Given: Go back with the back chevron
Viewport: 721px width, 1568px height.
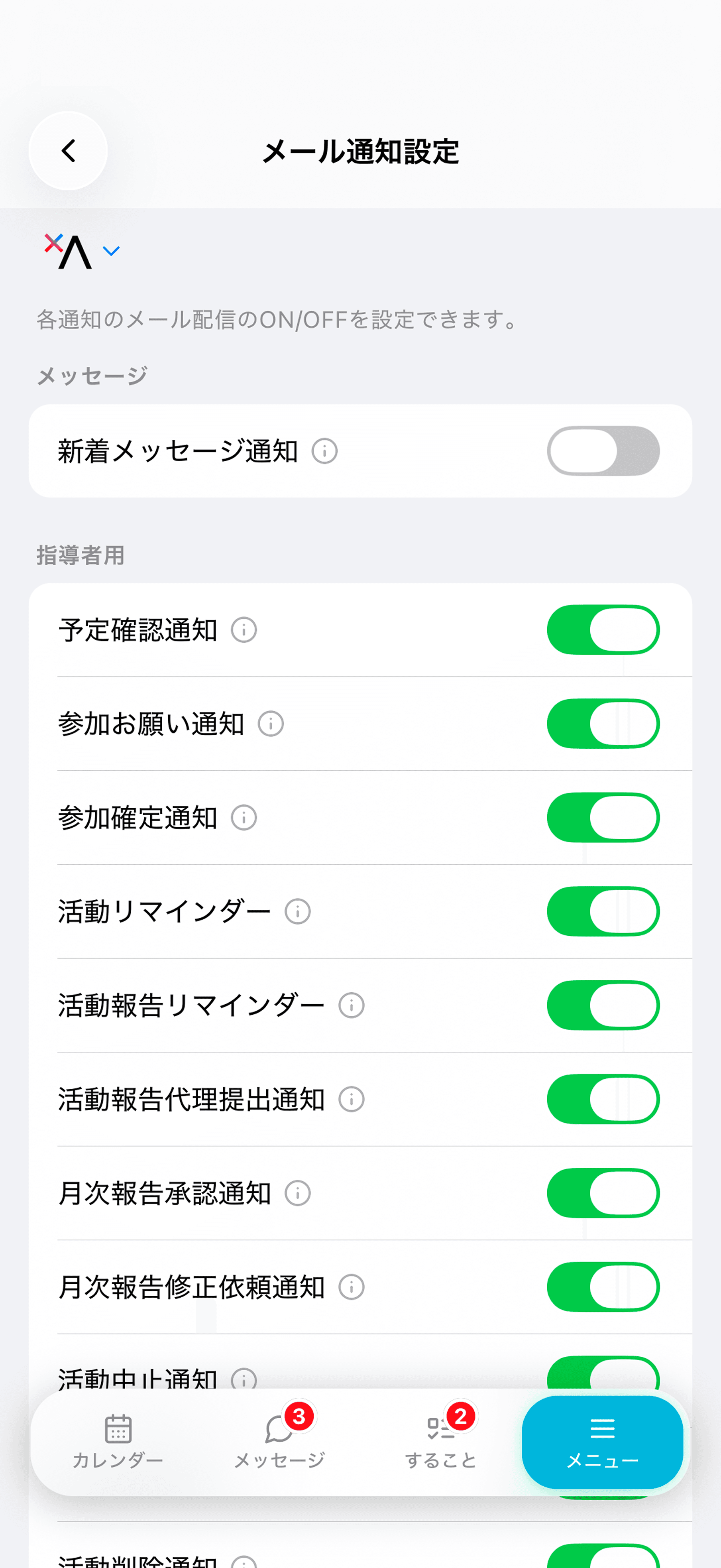Looking at the screenshot, I should pos(68,150).
